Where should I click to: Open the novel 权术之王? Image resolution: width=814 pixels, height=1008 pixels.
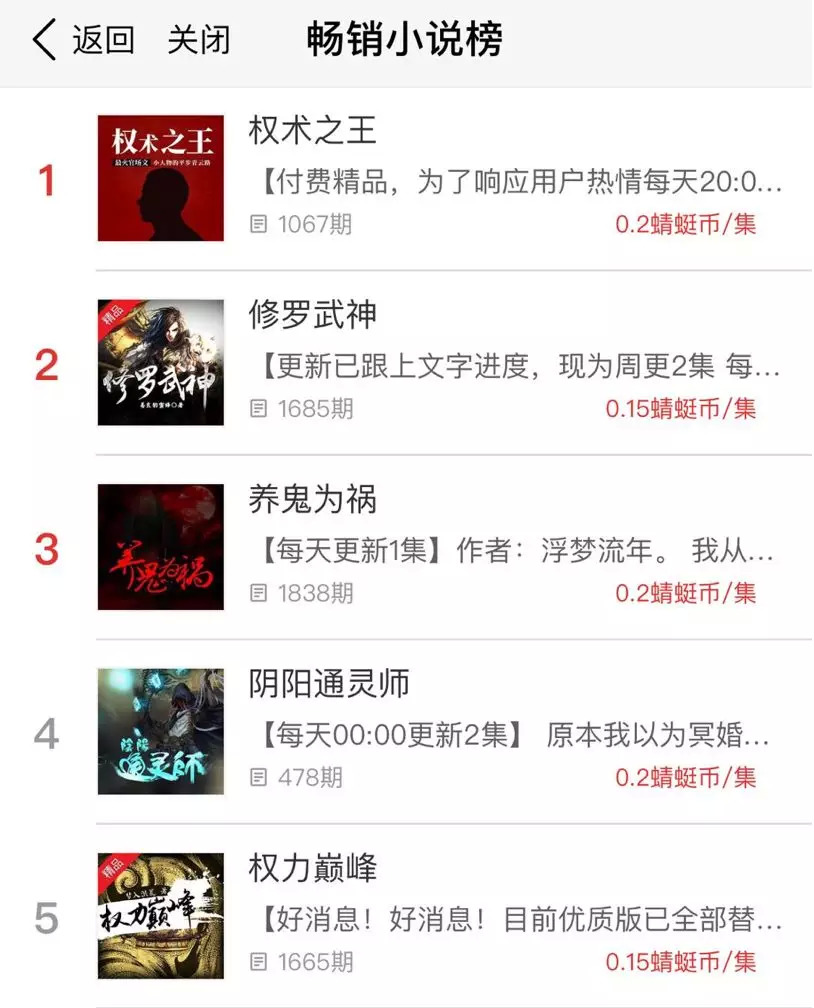tap(312, 132)
